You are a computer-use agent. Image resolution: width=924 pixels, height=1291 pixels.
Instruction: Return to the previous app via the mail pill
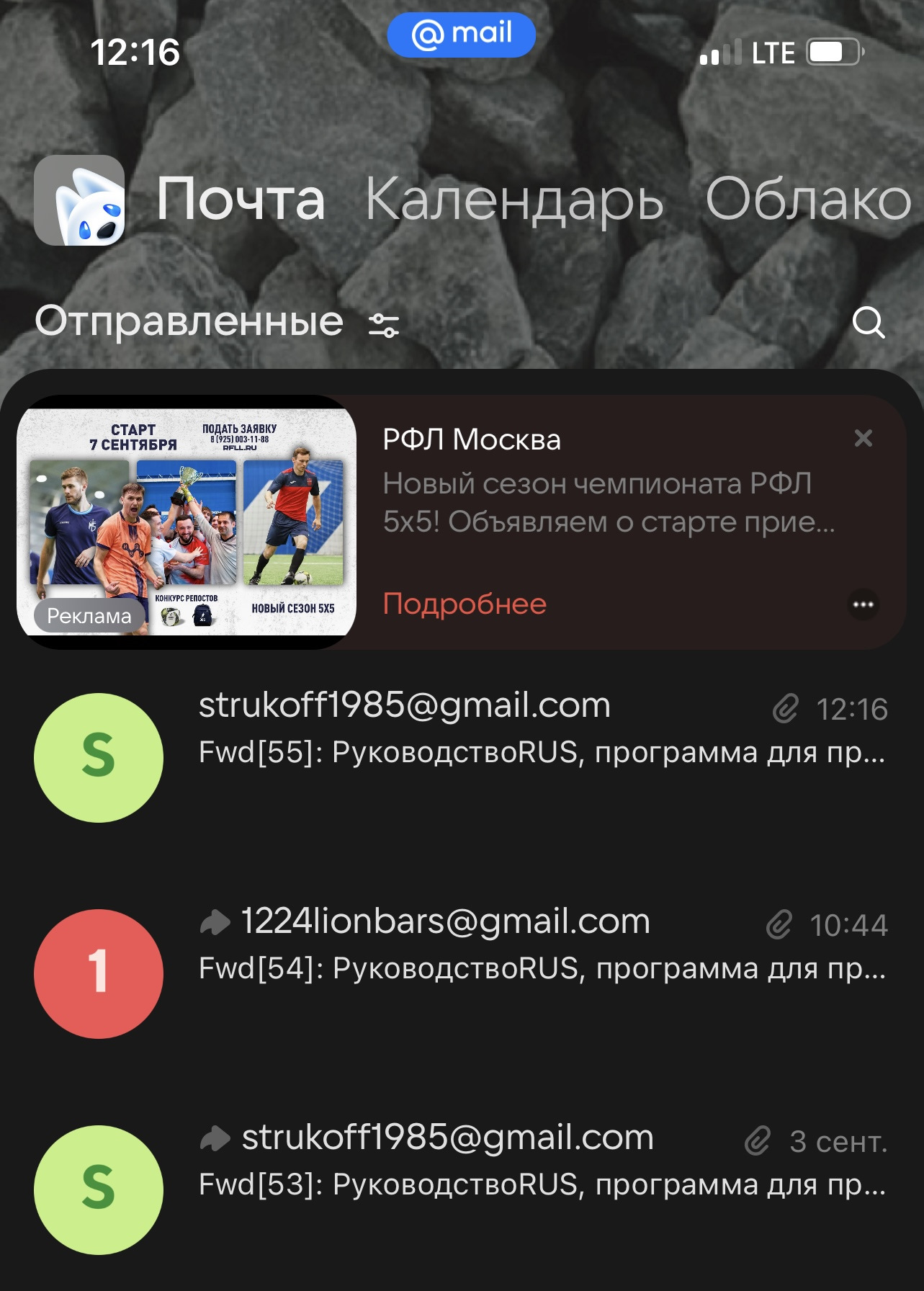[x=462, y=35]
